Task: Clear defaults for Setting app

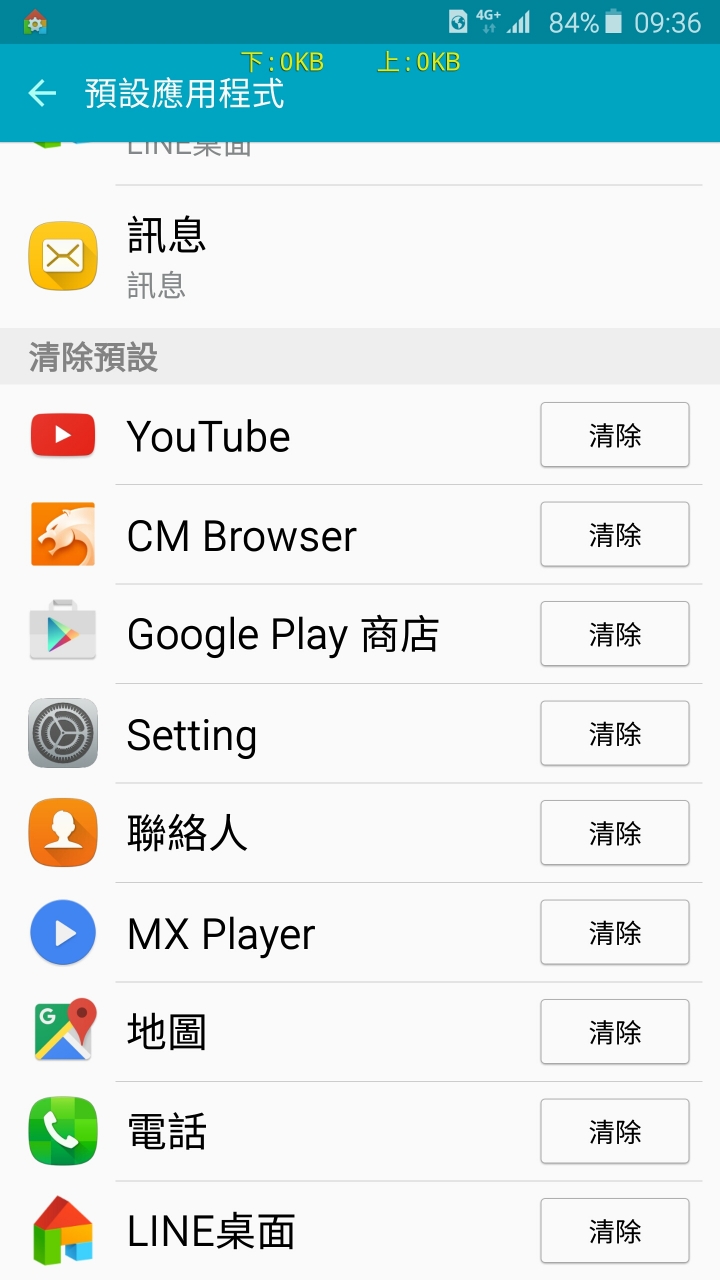Action: click(x=614, y=734)
